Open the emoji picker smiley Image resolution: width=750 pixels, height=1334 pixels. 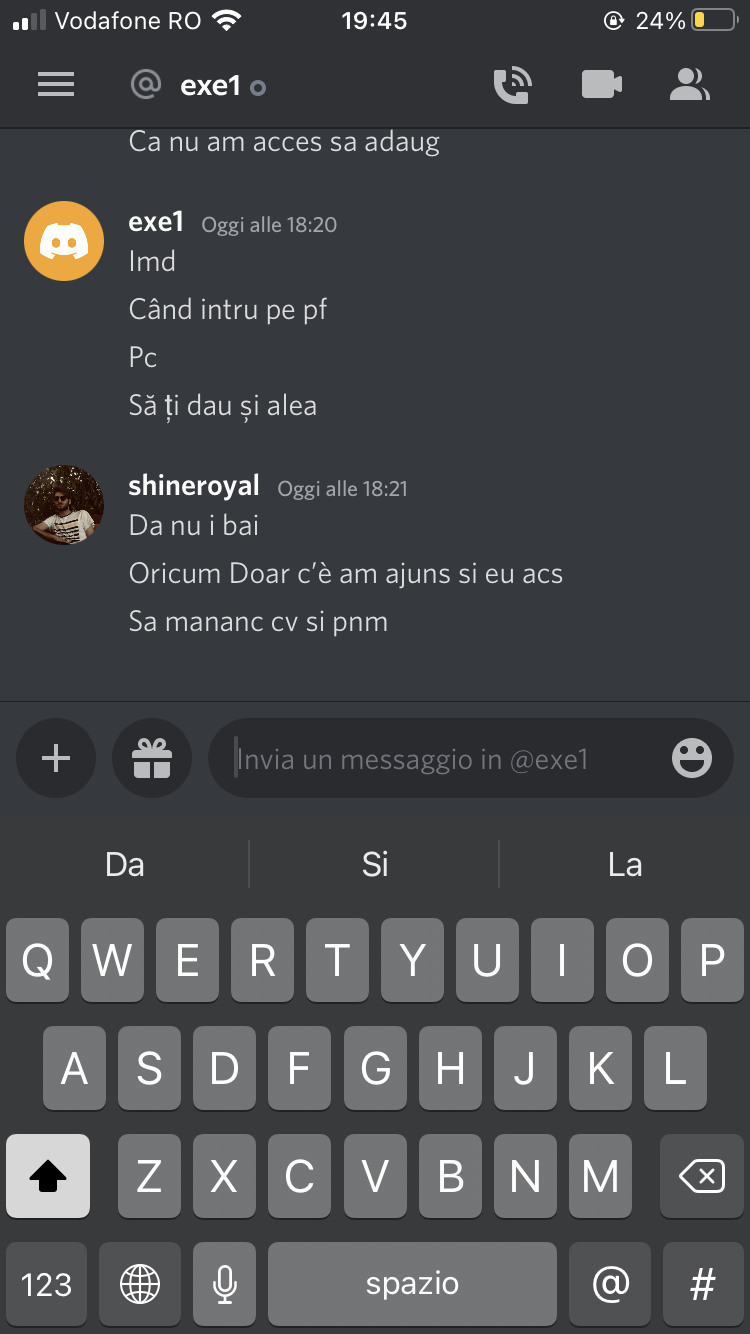pyautogui.click(x=692, y=759)
